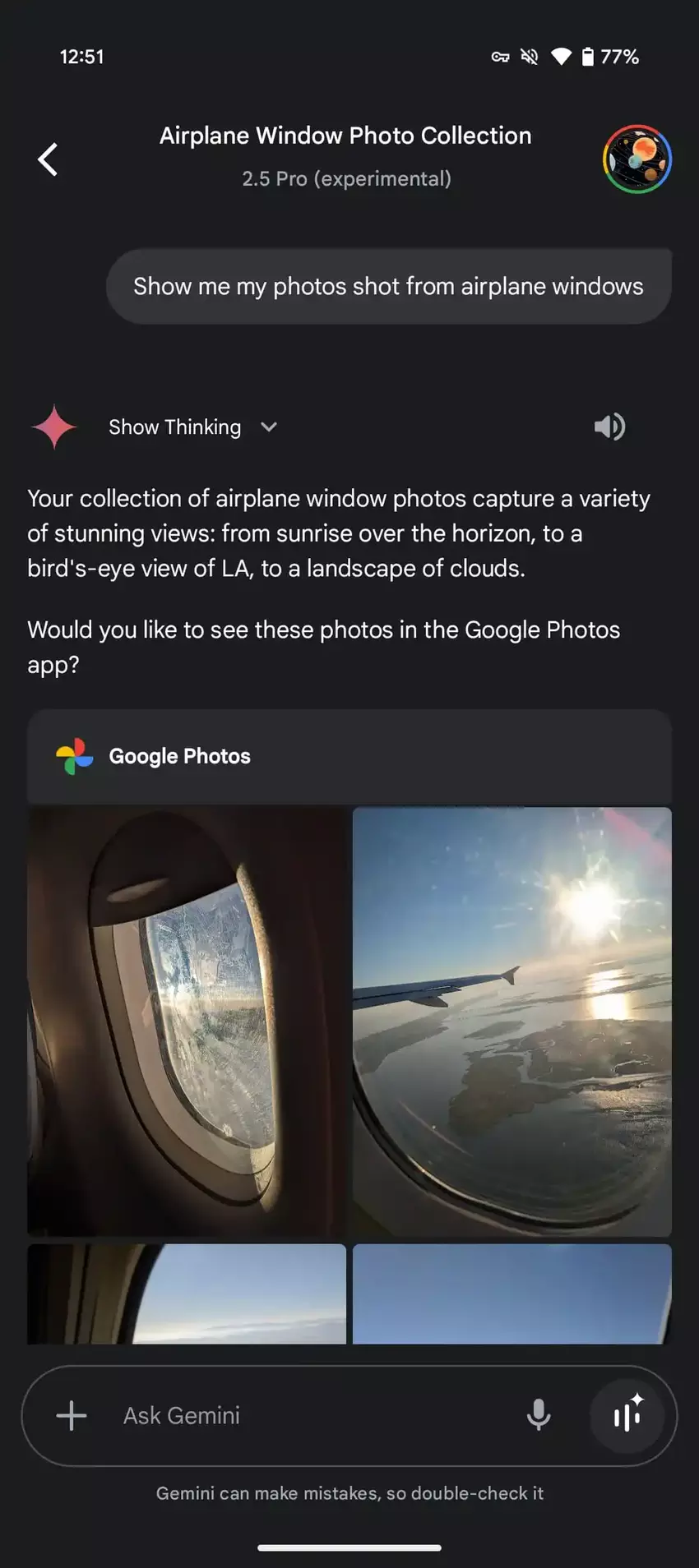Play the response aloud with speaker icon
Screen dimensions: 699x1568
pos(609,427)
